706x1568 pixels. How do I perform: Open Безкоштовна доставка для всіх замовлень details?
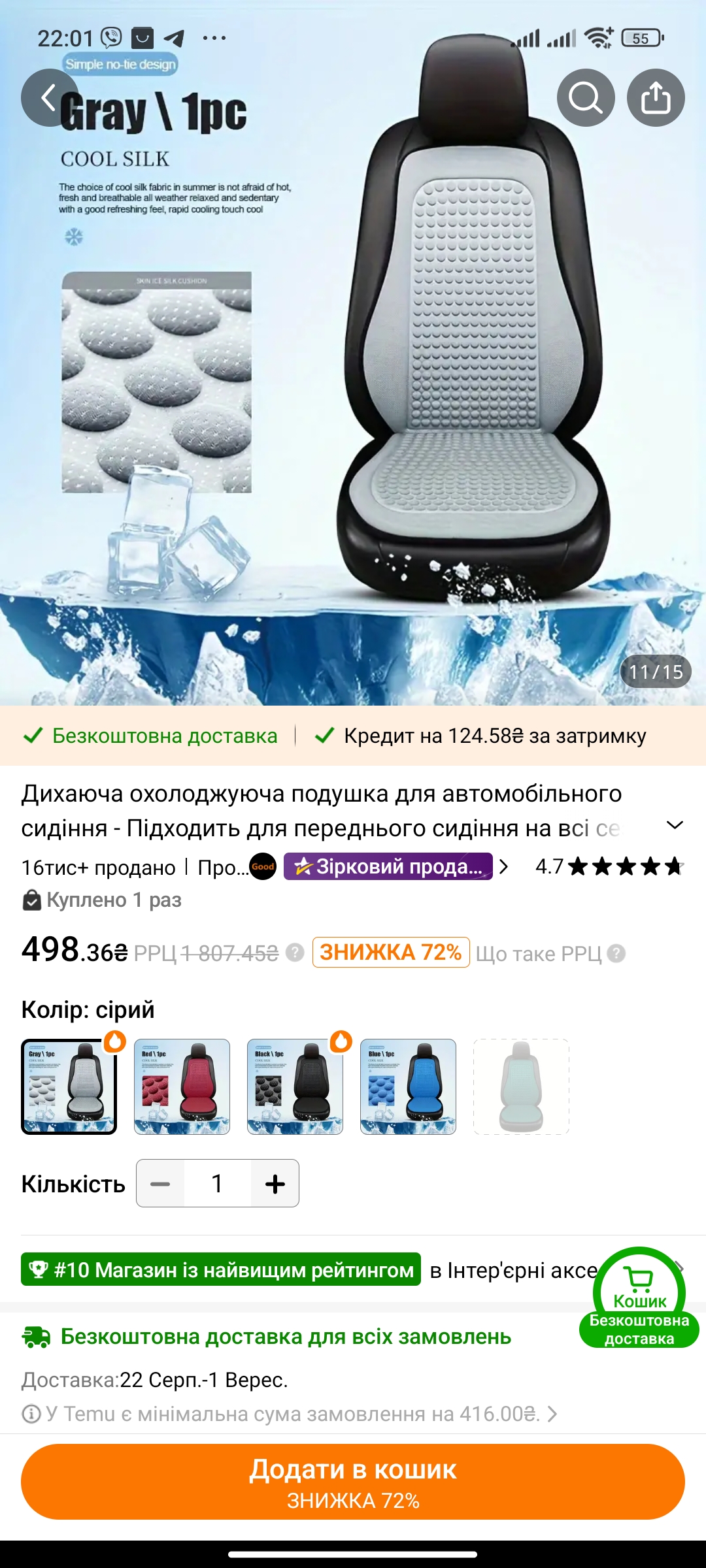[286, 1337]
